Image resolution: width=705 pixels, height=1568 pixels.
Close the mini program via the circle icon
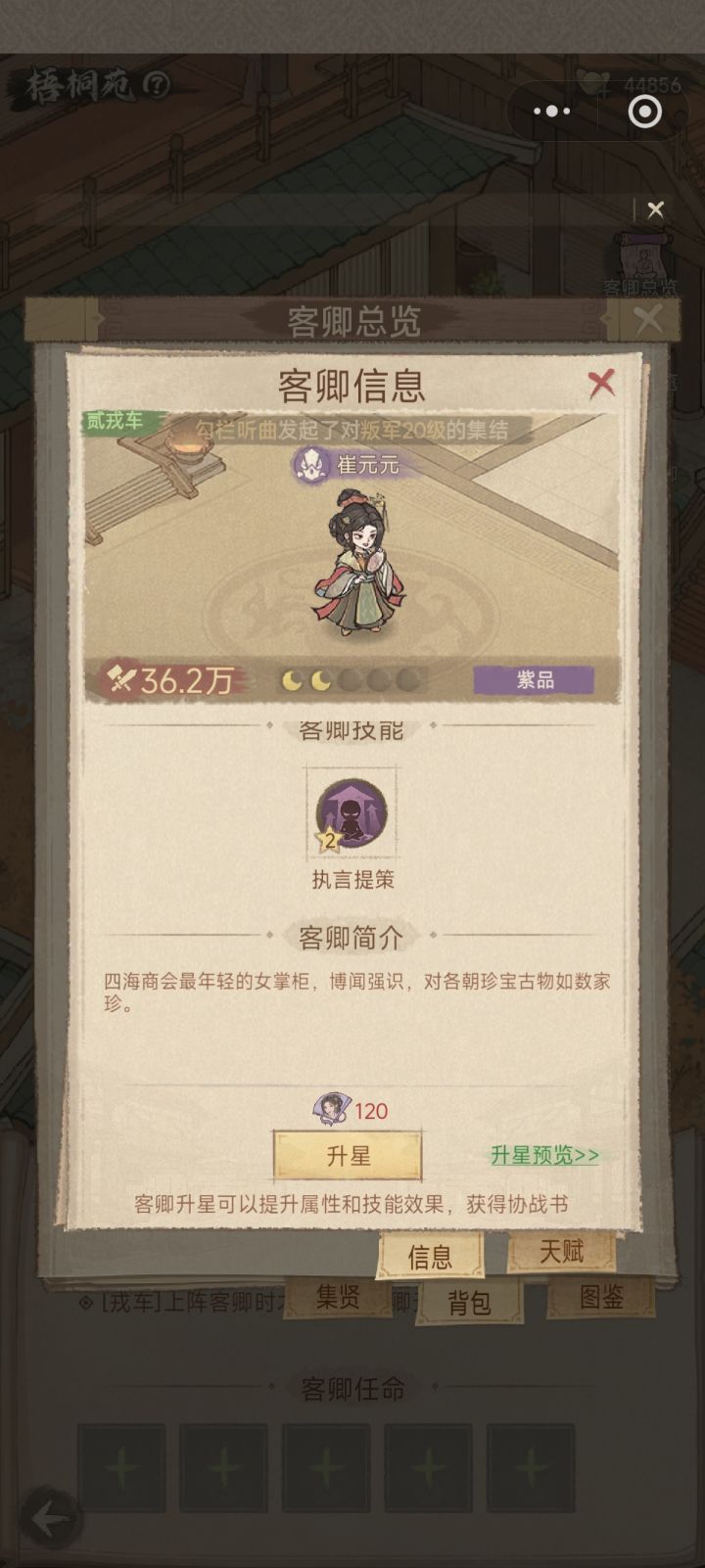click(x=644, y=112)
